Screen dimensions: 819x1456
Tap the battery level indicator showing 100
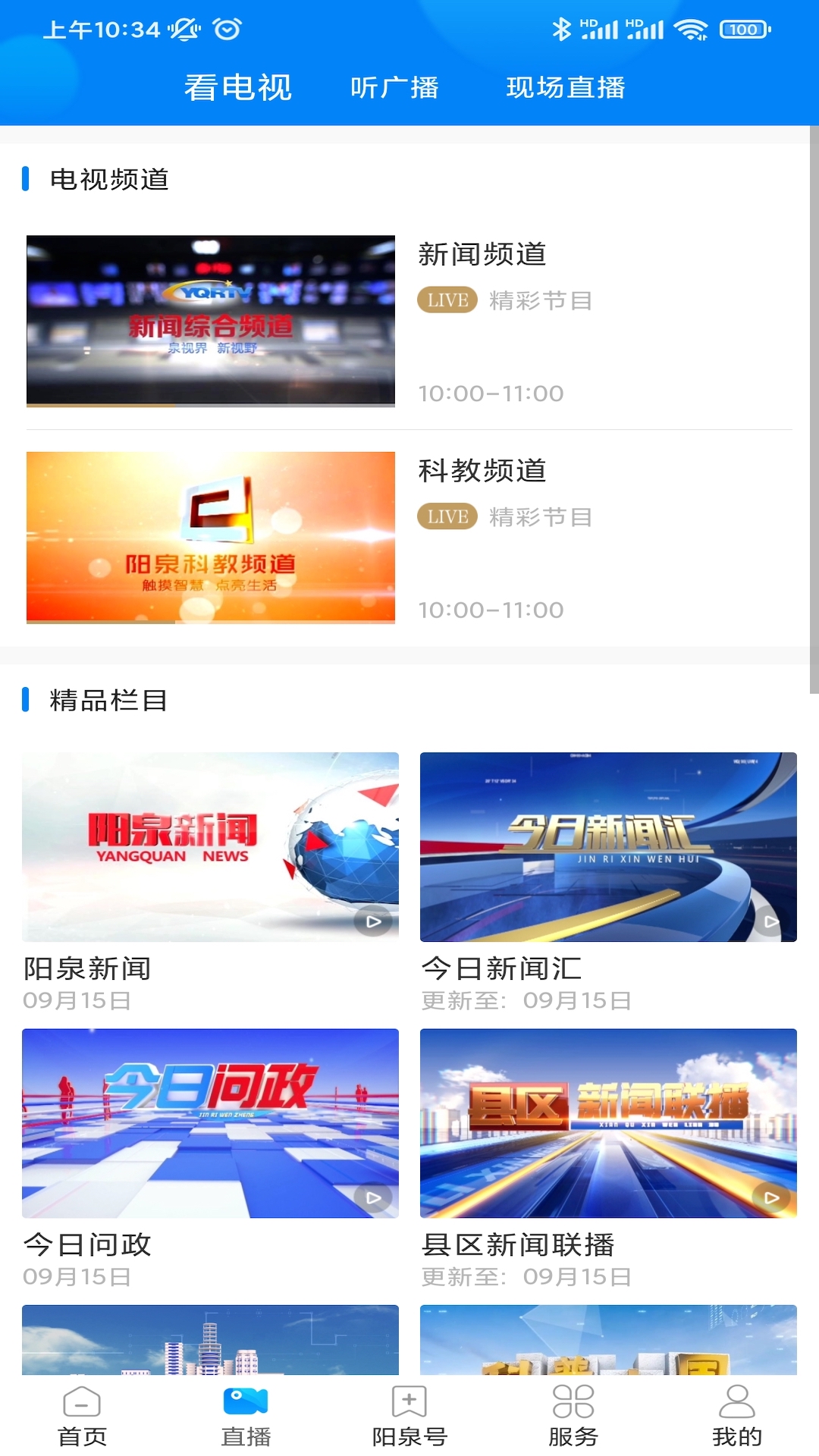click(742, 29)
